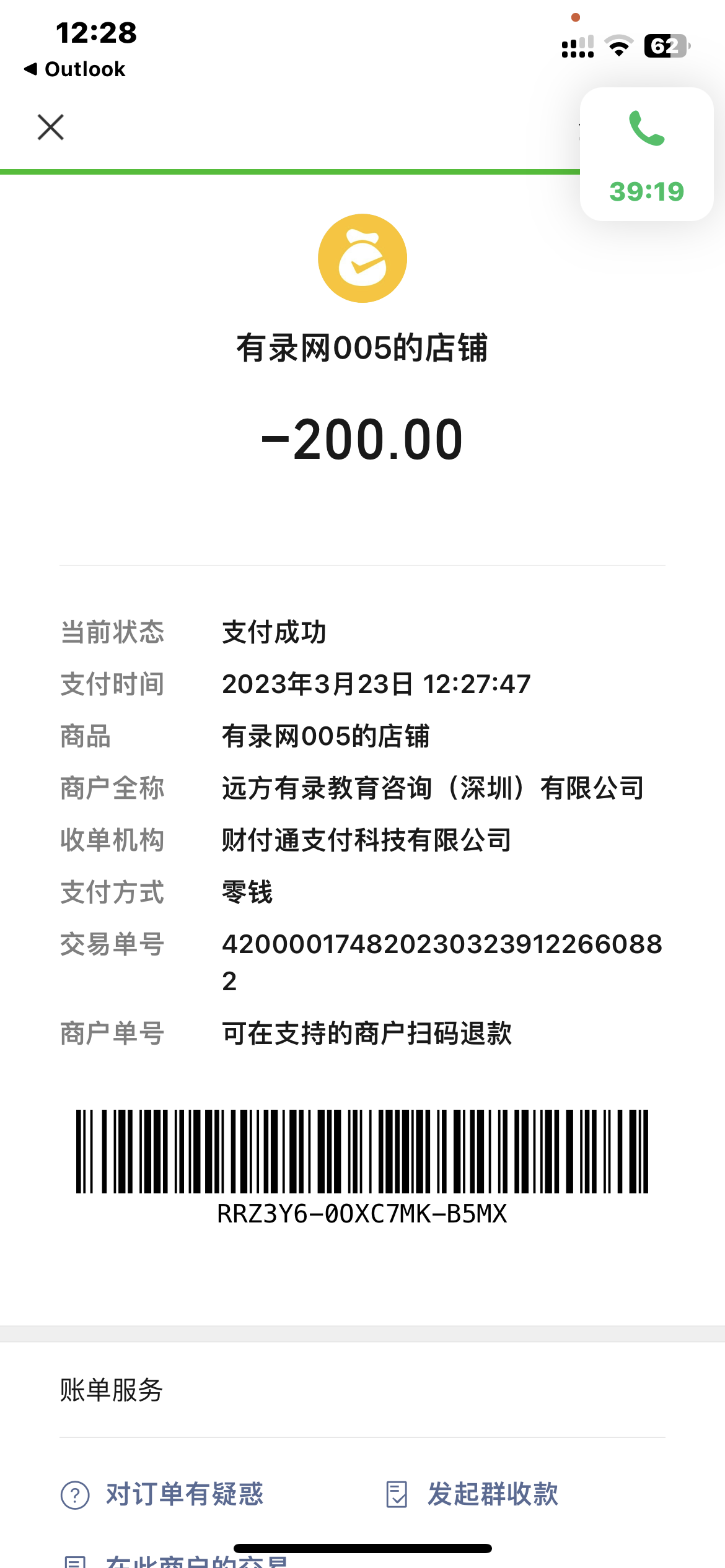Viewport: 725px width, 1568px height.
Task: Open 对订单有疑惑 help option
Action: pyautogui.click(x=163, y=1494)
